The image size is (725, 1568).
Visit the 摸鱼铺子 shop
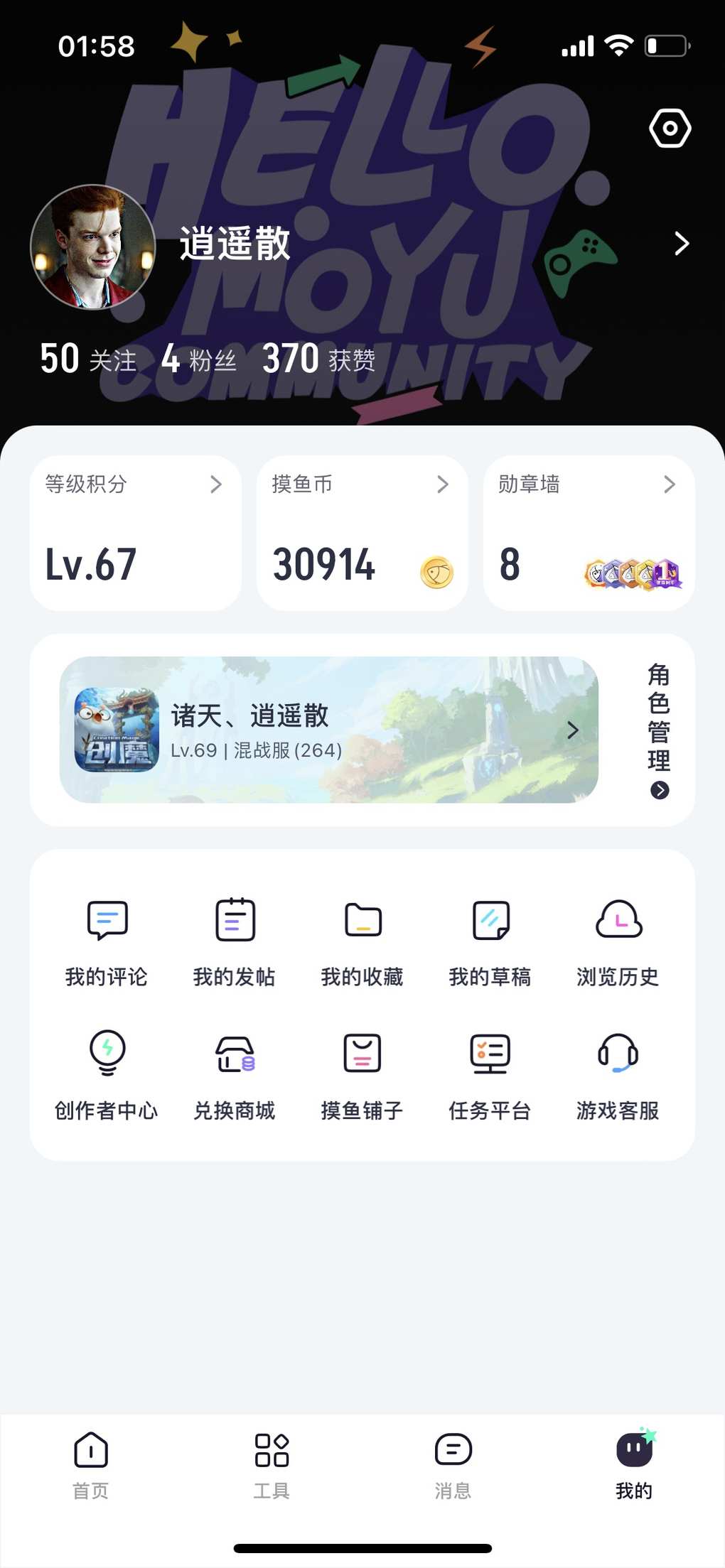coord(362,1074)
